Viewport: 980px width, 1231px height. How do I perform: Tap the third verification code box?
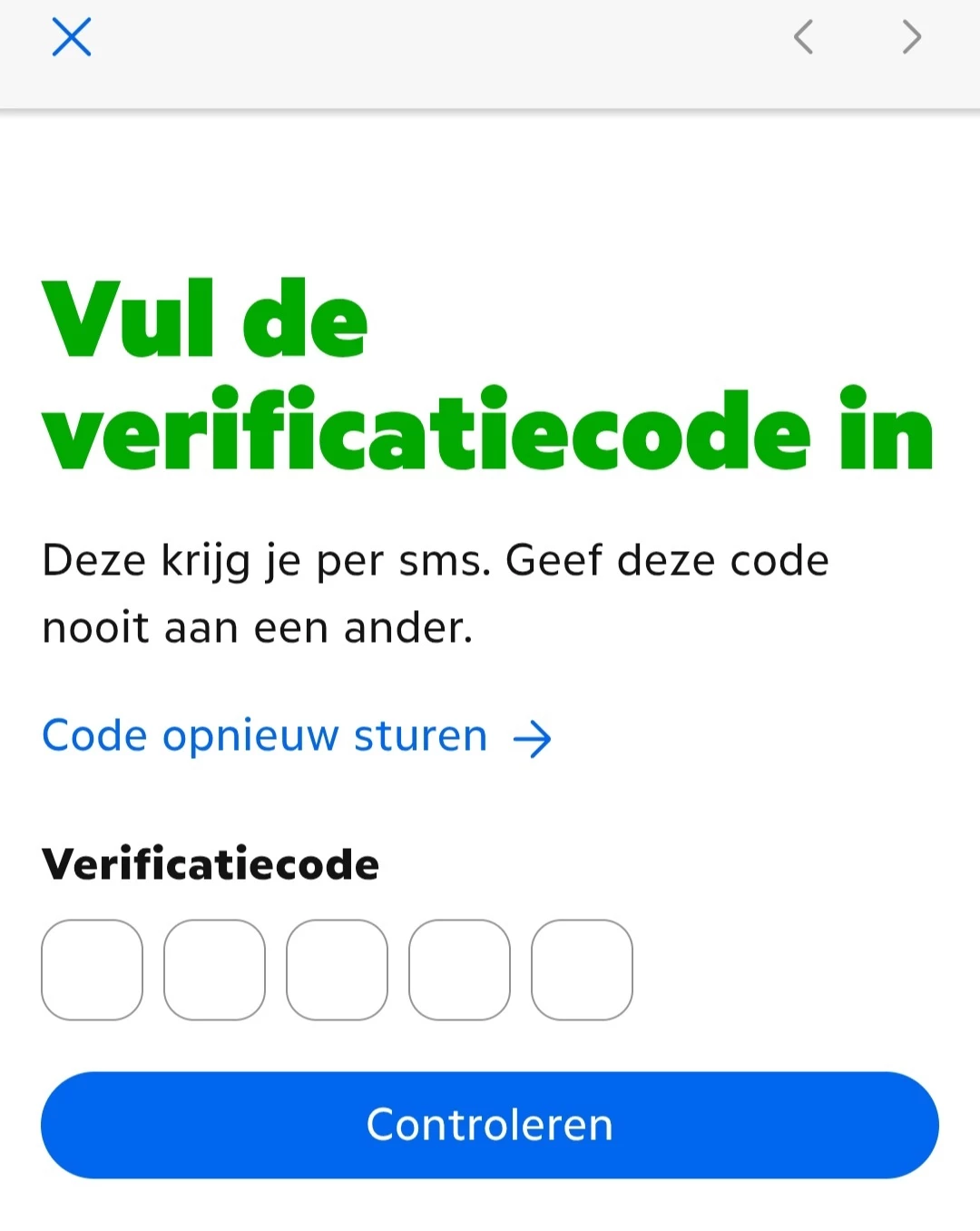337,970
